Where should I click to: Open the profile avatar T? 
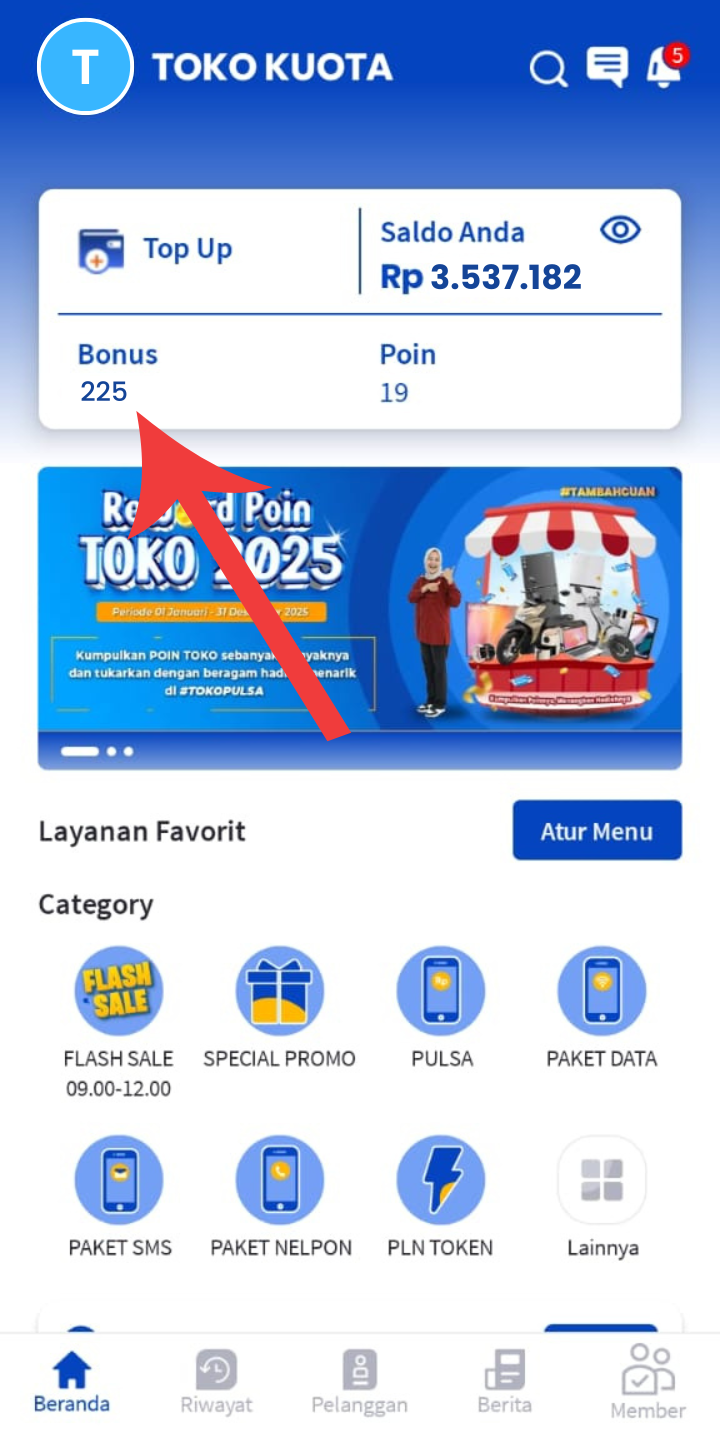click(85, 67)
